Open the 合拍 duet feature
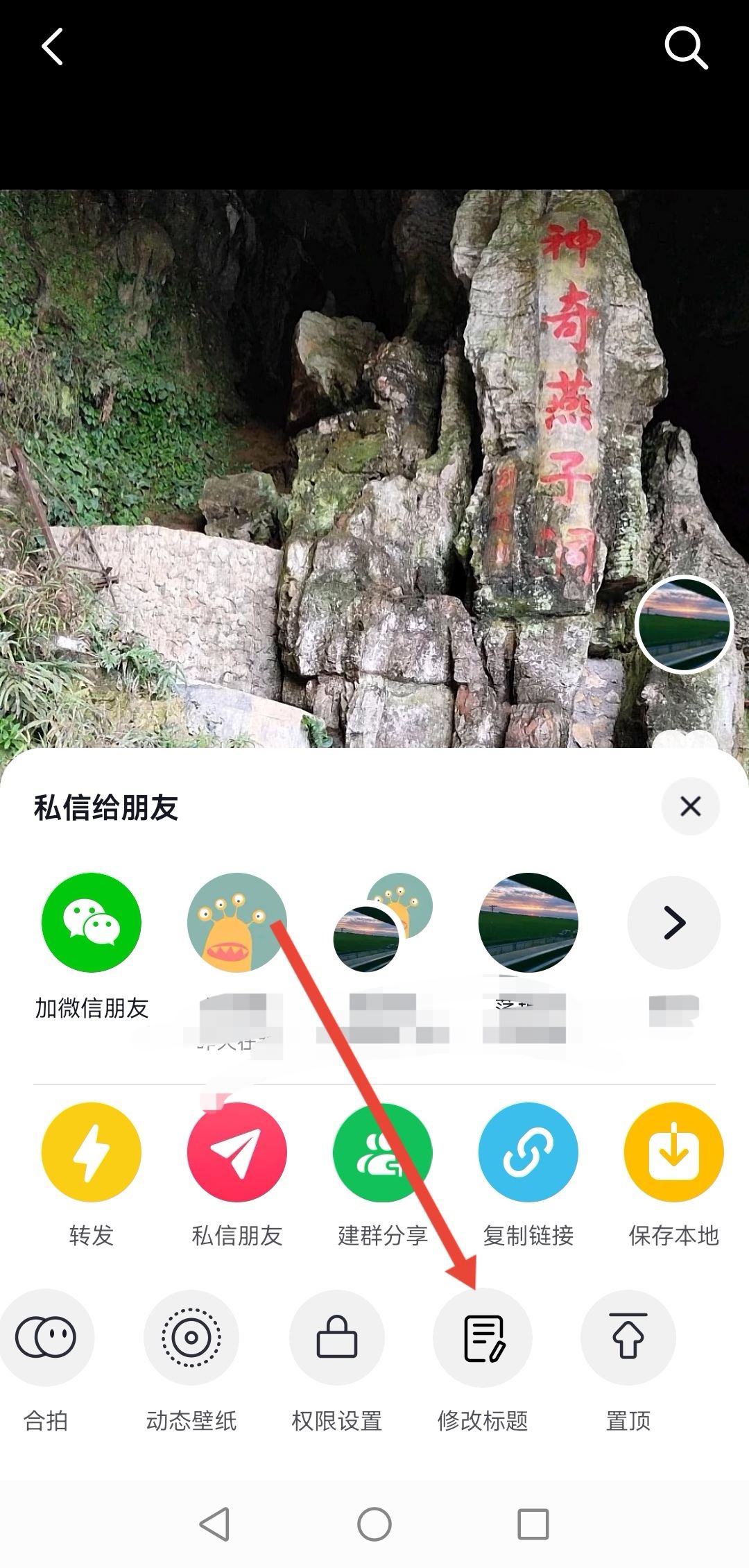Image resolution: width=749 pixels, height=1568 pixels. (47, 1338)
